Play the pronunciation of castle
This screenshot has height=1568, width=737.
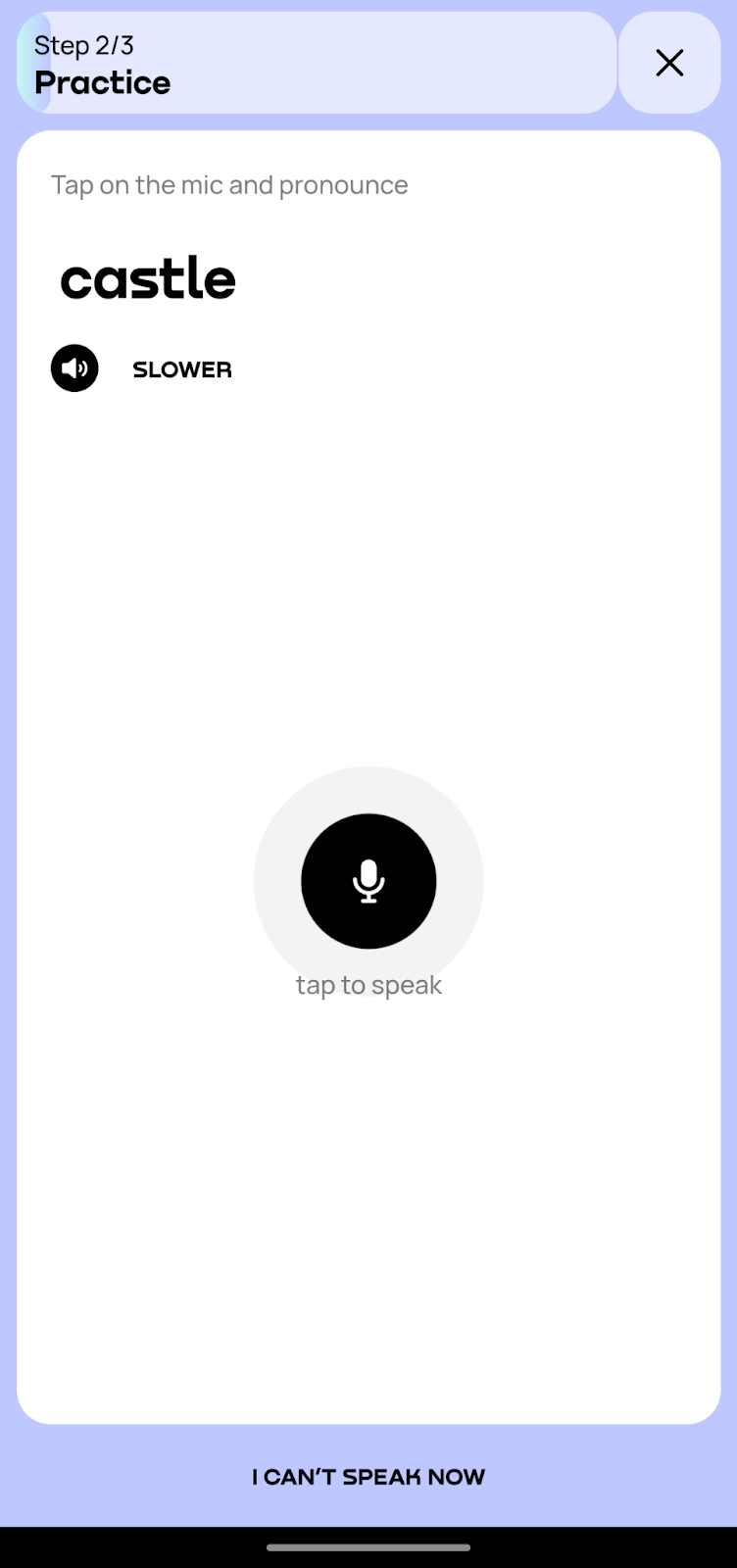tap(74, 368)
